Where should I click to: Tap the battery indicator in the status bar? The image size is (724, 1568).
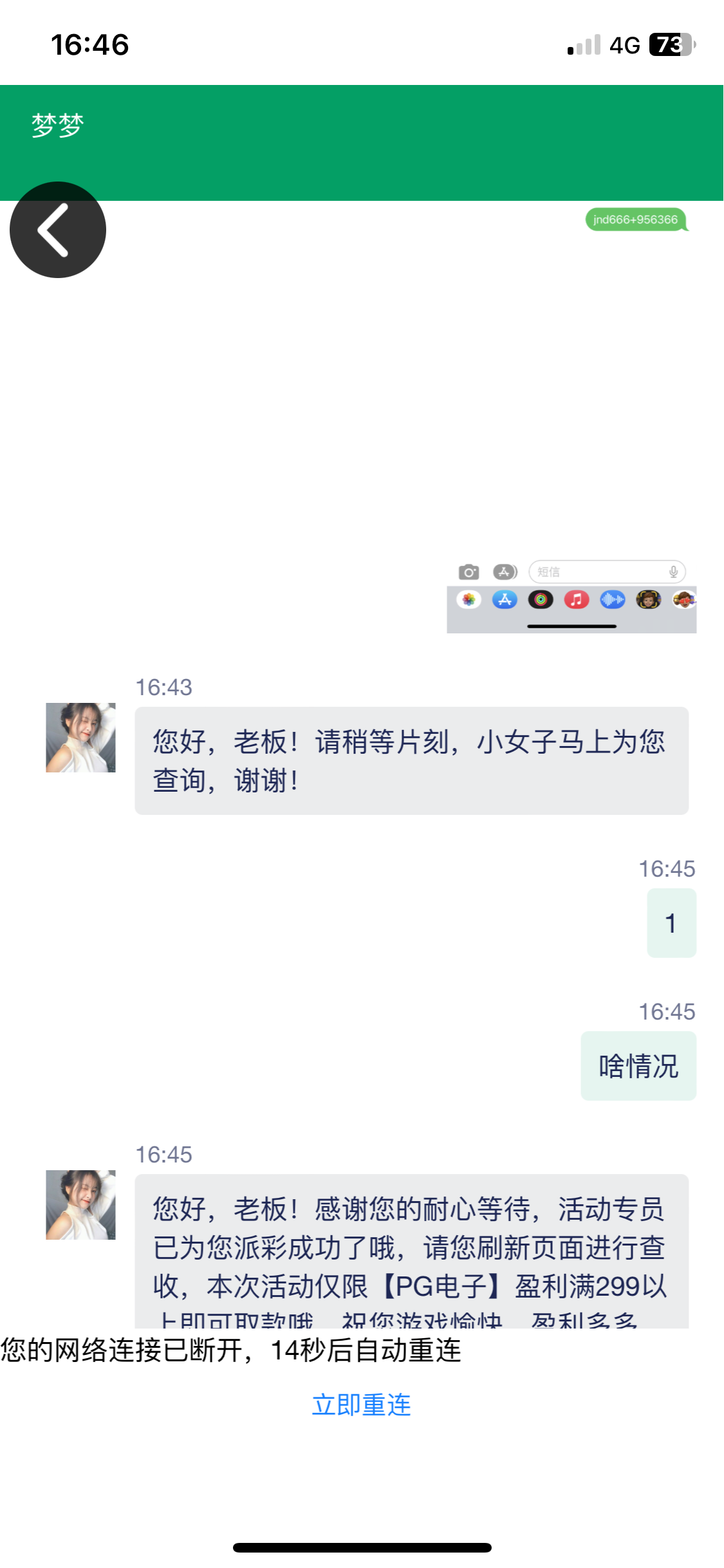point(672,44)
